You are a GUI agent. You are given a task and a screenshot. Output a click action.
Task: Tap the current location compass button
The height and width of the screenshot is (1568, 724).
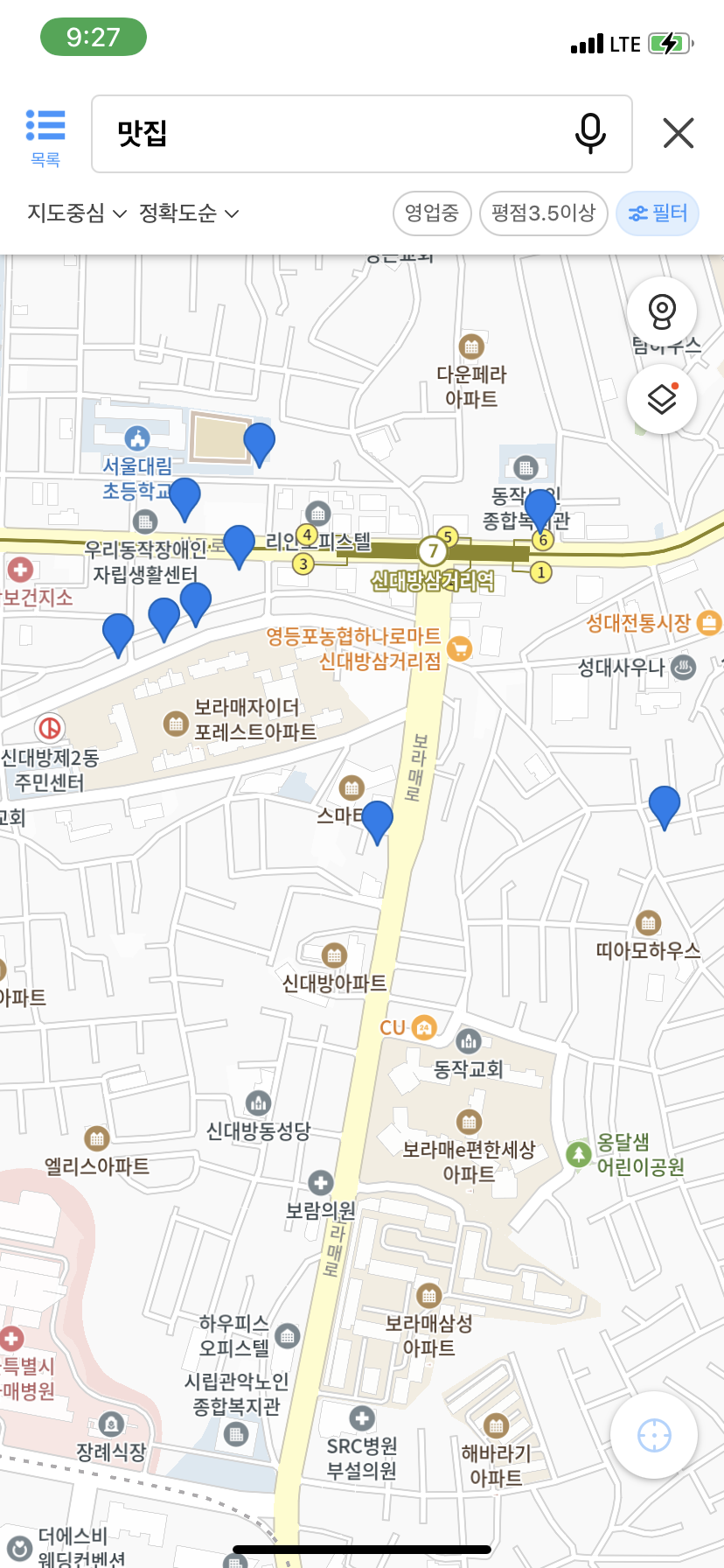652,1433
